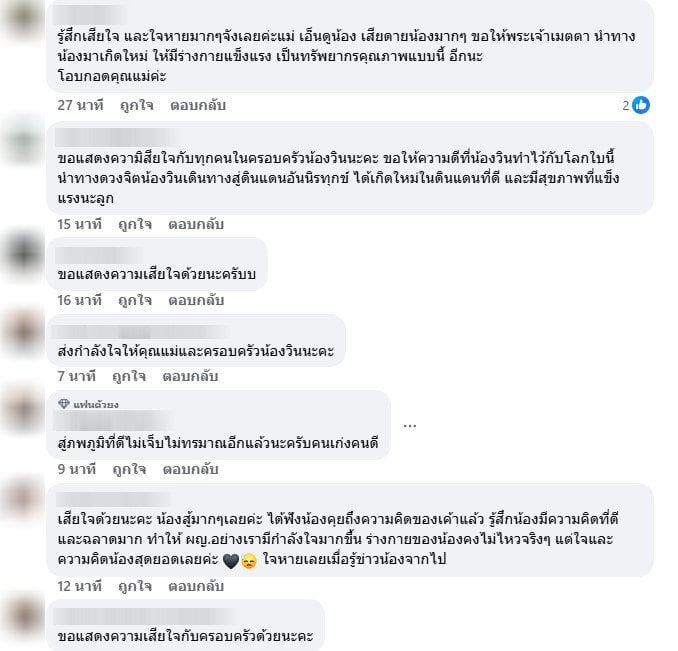Like the comment posted 9 นาที ago
This screenshot has height=651, width=678.
(x=129, y=468)
